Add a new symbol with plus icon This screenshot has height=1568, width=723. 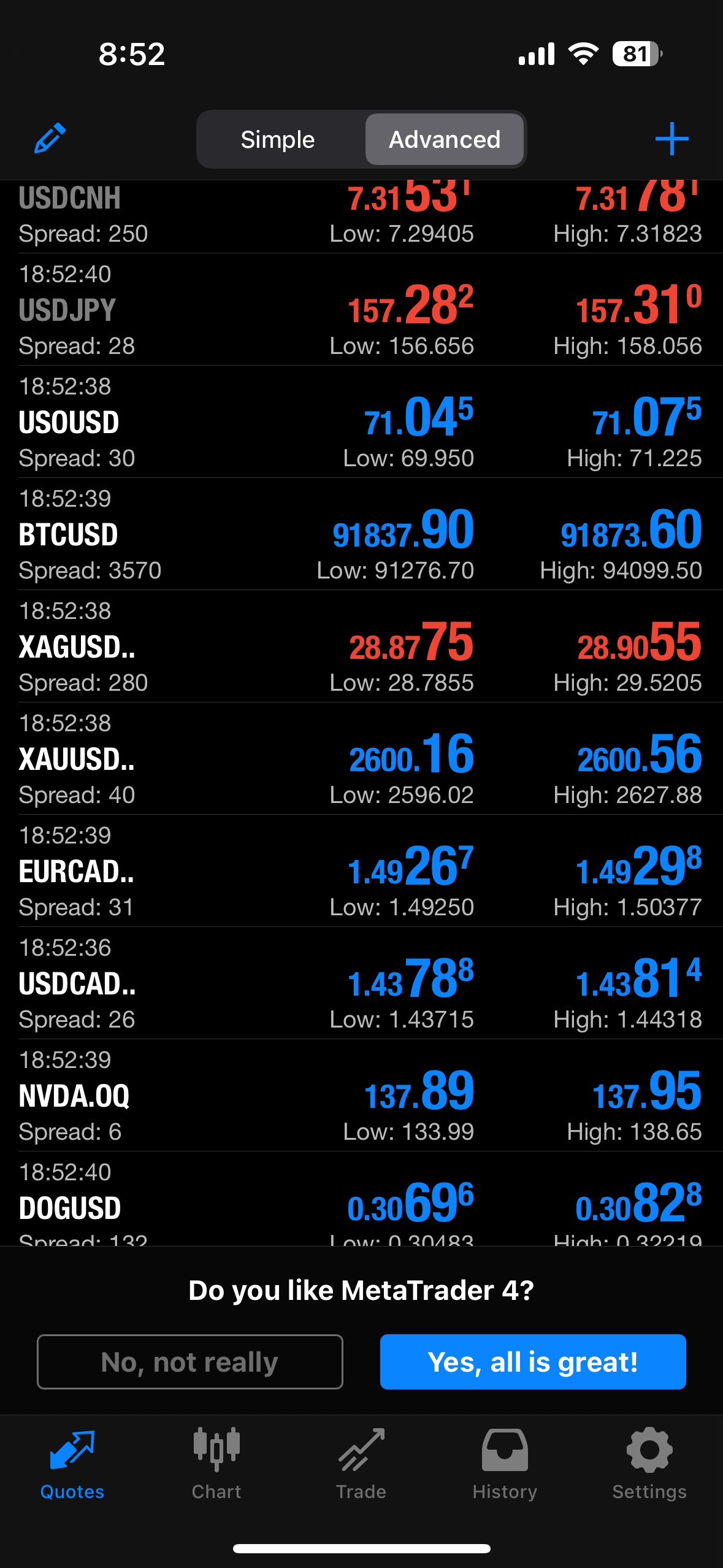coord(671,139)
